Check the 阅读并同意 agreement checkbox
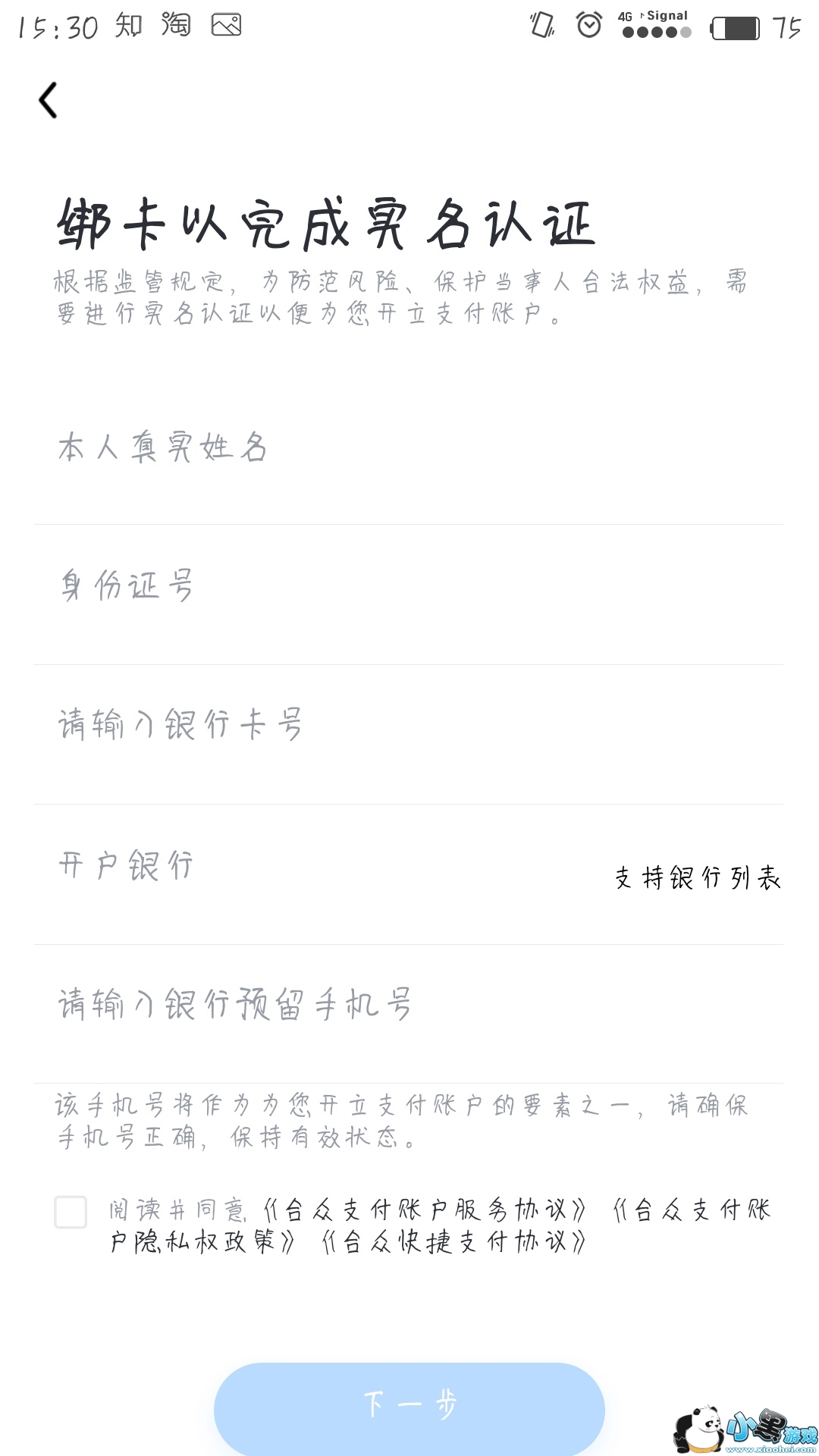 coord(71,1212)
